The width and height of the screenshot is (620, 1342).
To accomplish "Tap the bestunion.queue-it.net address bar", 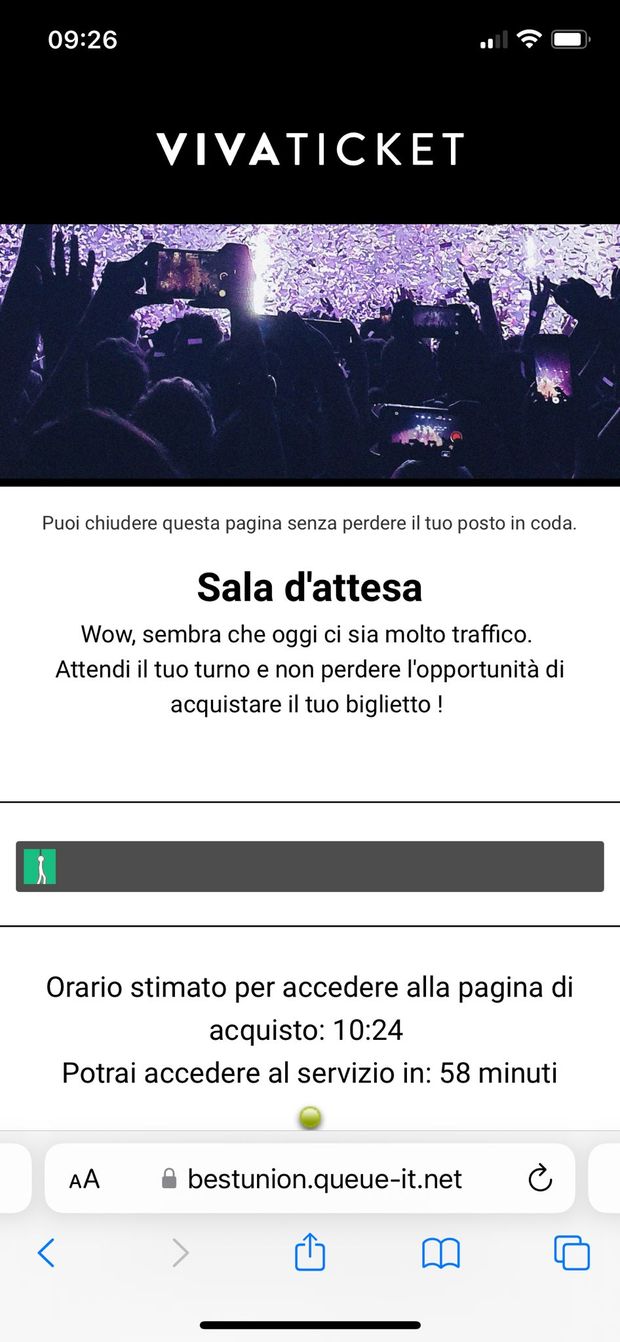I will tap(312, 1179).
